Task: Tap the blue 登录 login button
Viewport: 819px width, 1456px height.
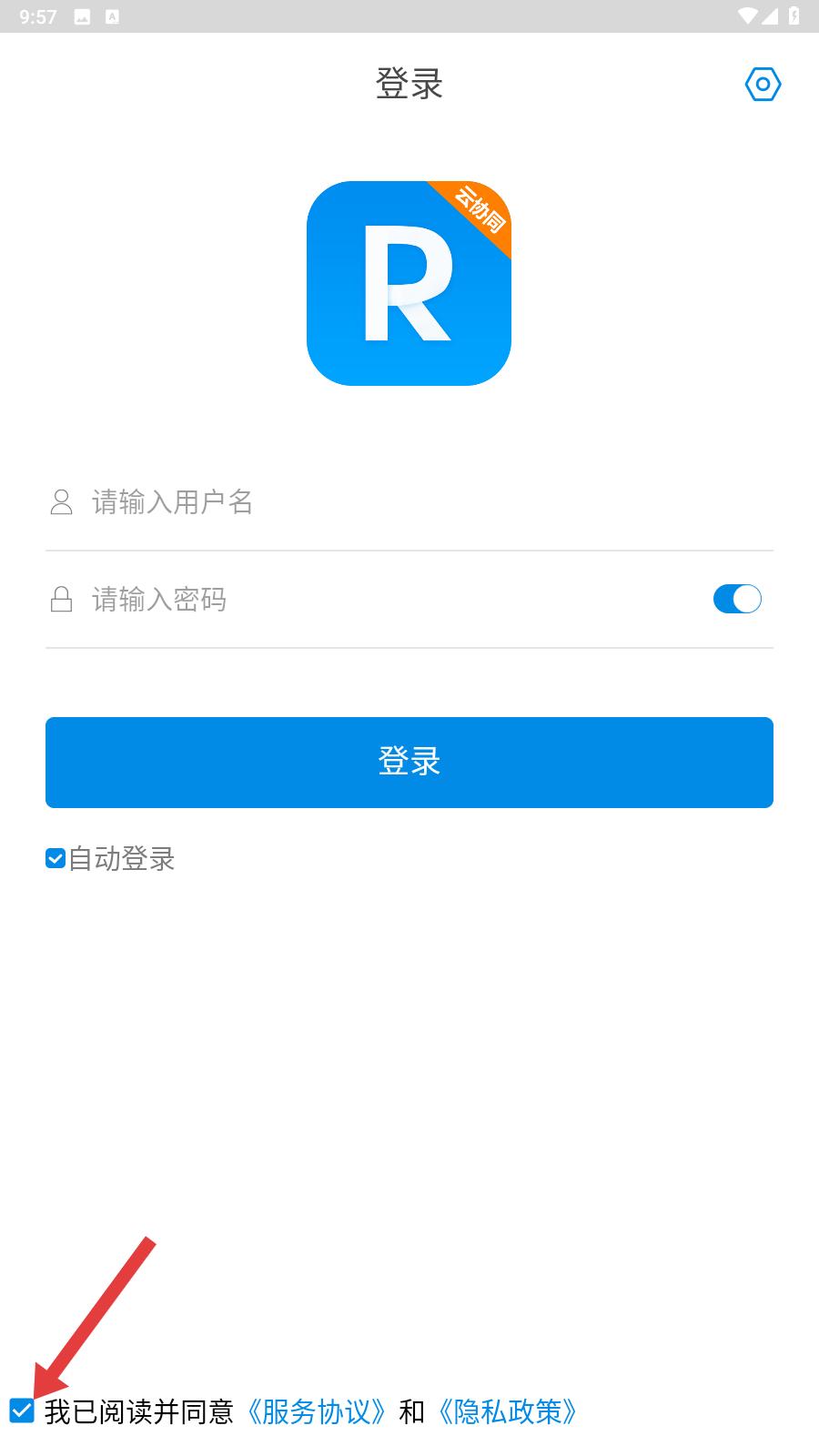Action: point(409,763)
